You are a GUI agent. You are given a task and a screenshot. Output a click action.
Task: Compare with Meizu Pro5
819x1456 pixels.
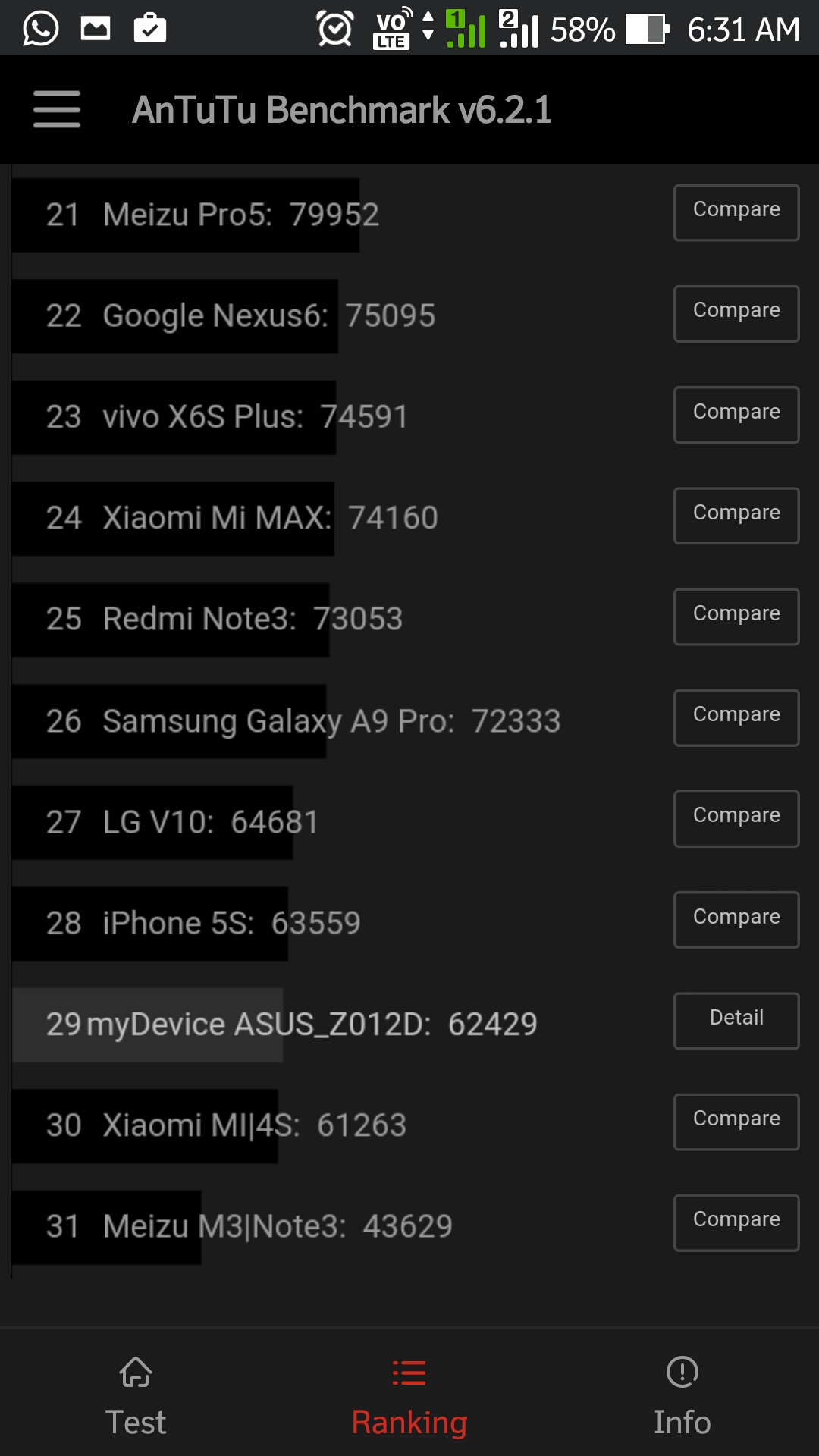coord(736,212)
